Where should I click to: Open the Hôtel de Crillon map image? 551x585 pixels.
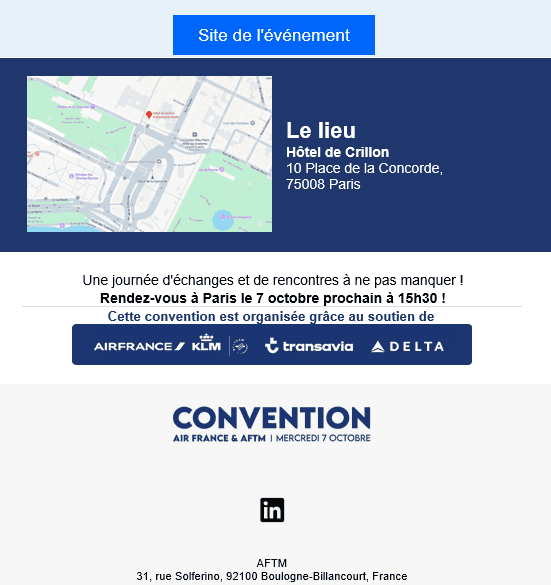(x=149, y=154)
